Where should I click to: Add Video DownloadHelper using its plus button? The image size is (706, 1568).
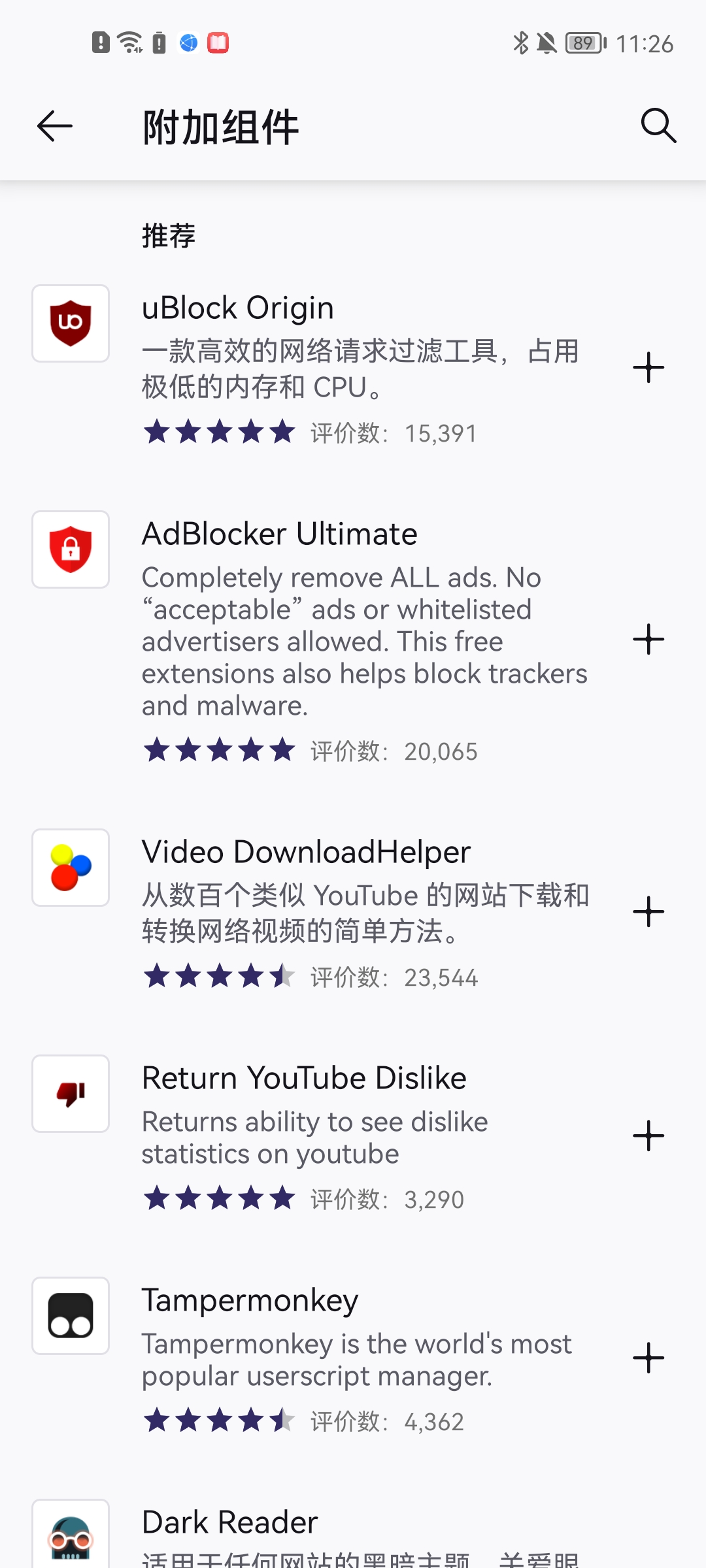point(648,912)
